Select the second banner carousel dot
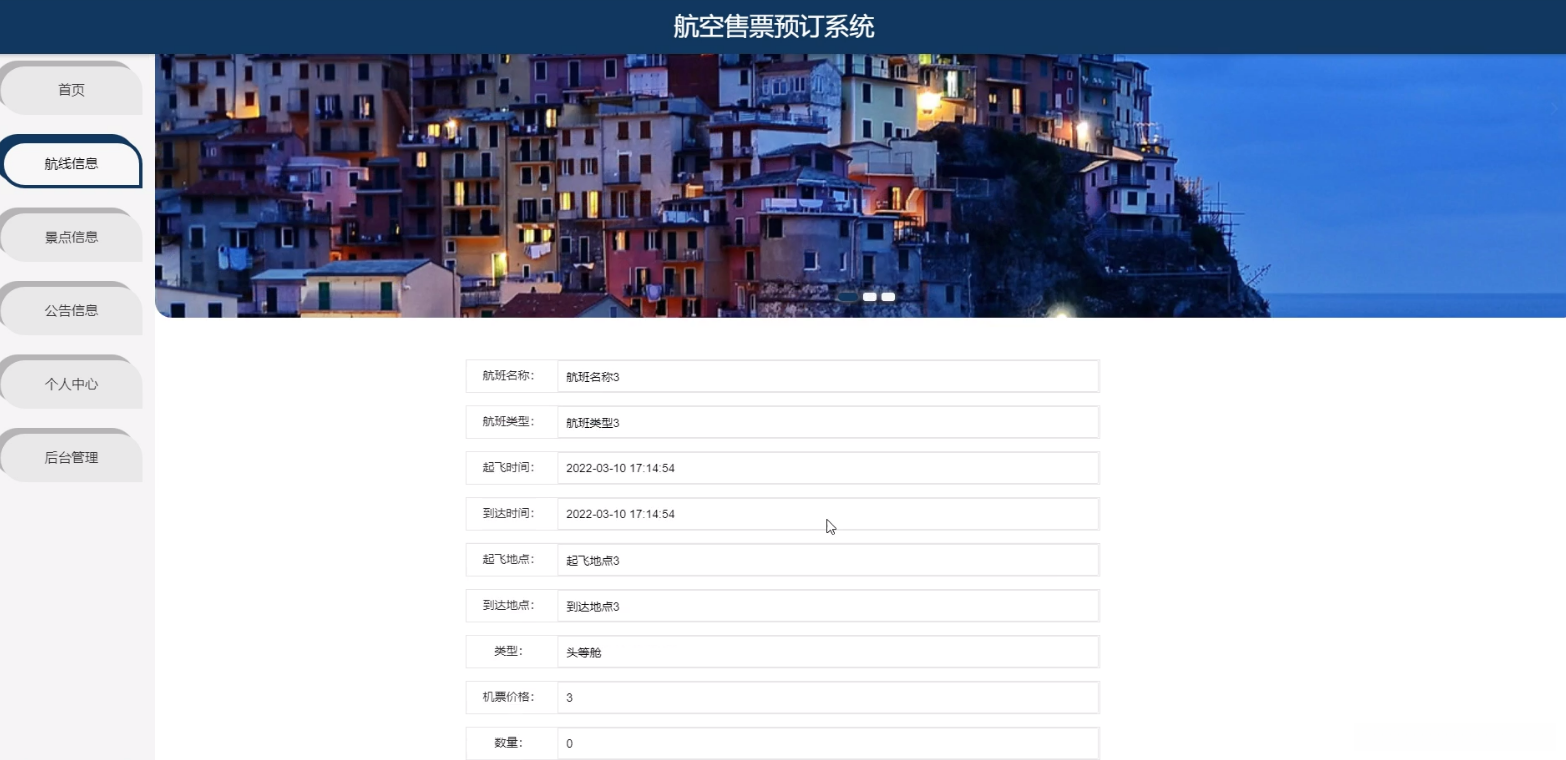 click(x=870, y=297)
